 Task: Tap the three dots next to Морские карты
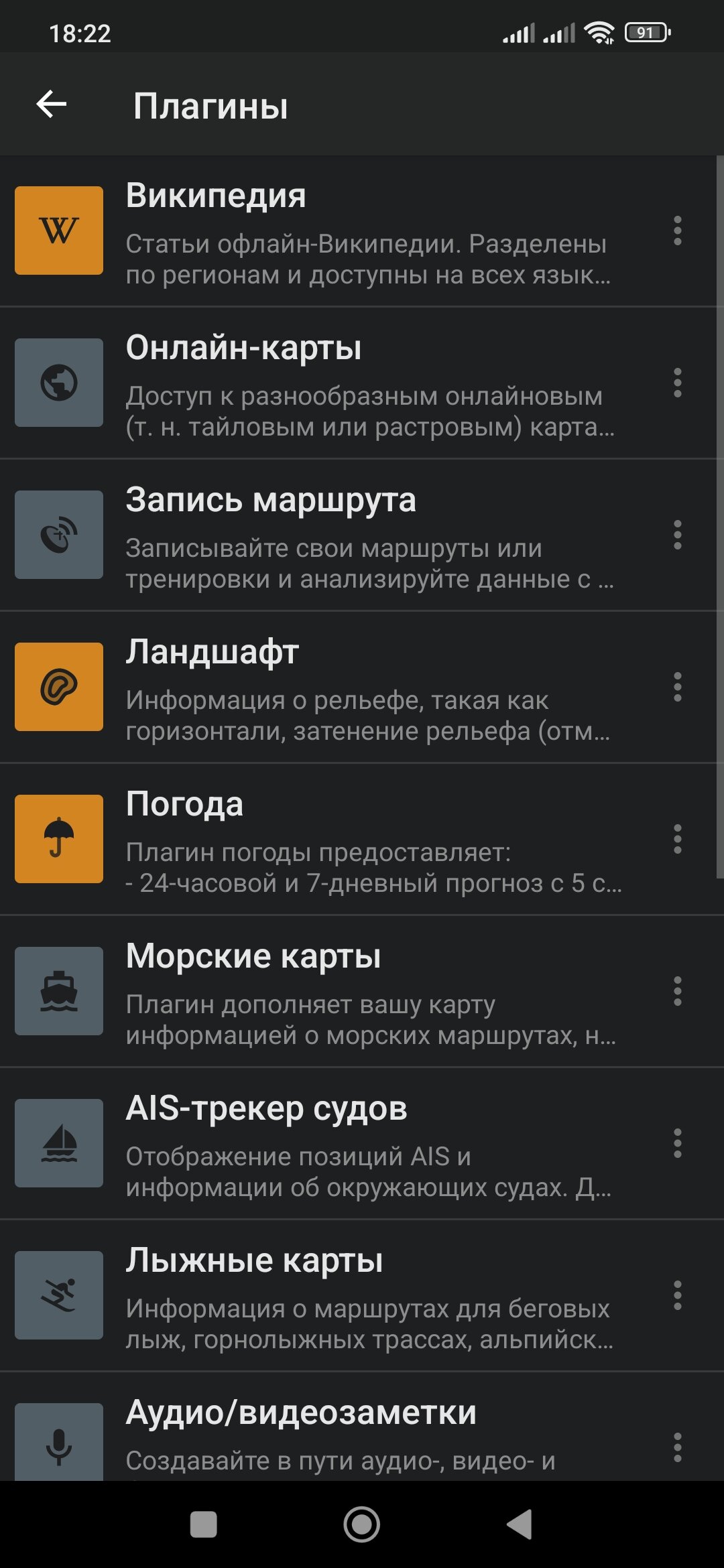pos(678,992)
